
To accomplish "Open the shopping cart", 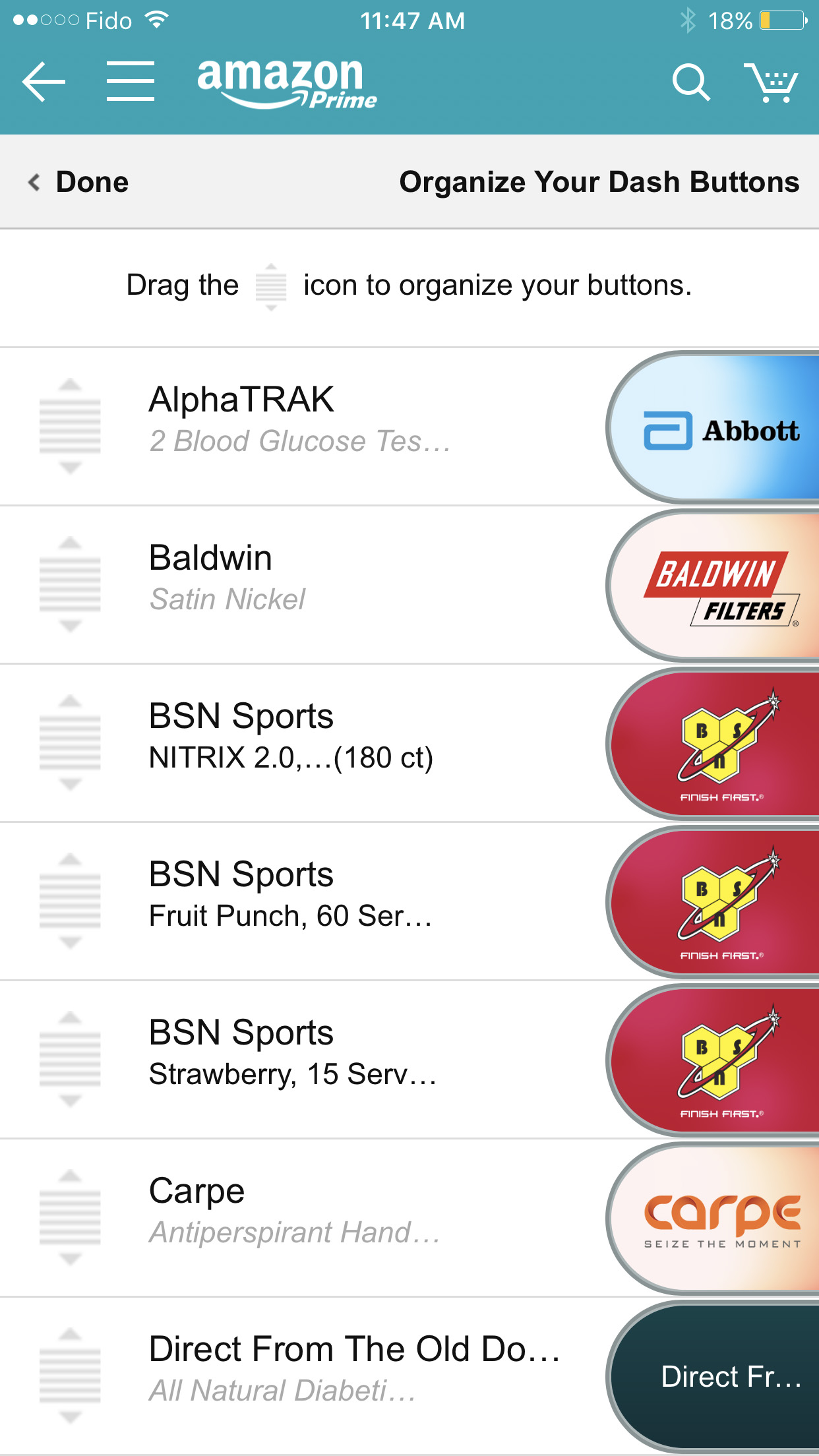I will (770, 82).
